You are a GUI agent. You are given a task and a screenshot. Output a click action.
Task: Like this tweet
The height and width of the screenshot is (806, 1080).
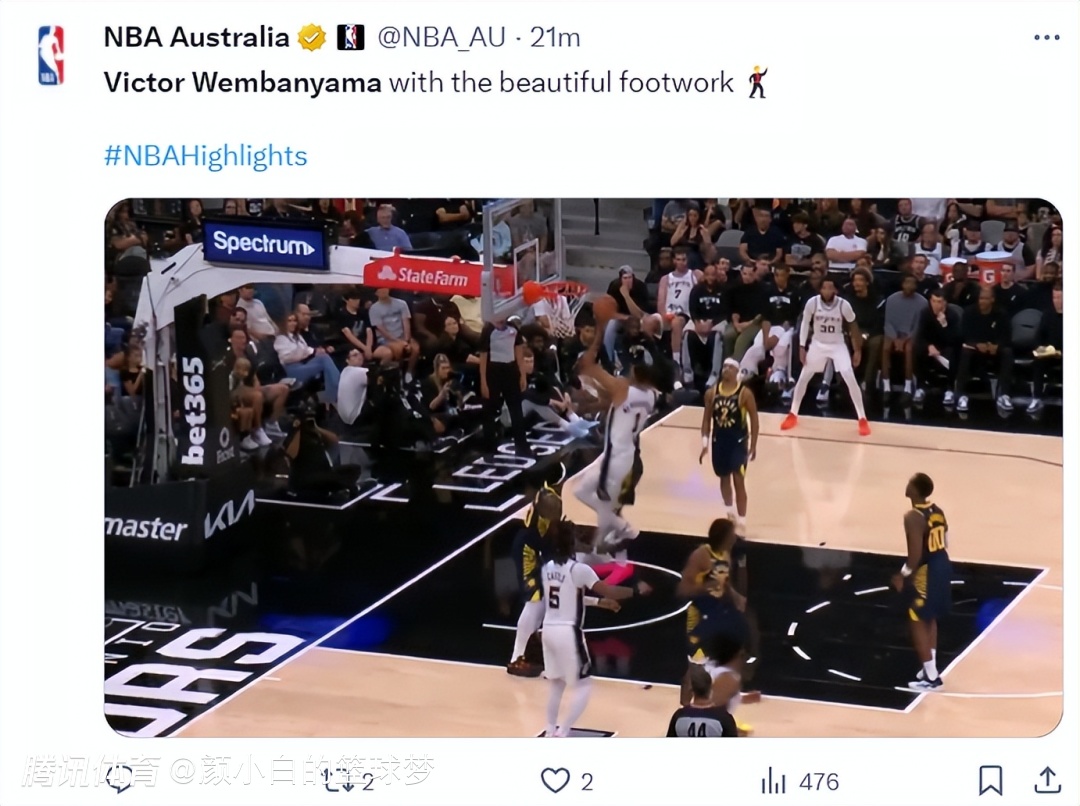[x=555, y=781]
